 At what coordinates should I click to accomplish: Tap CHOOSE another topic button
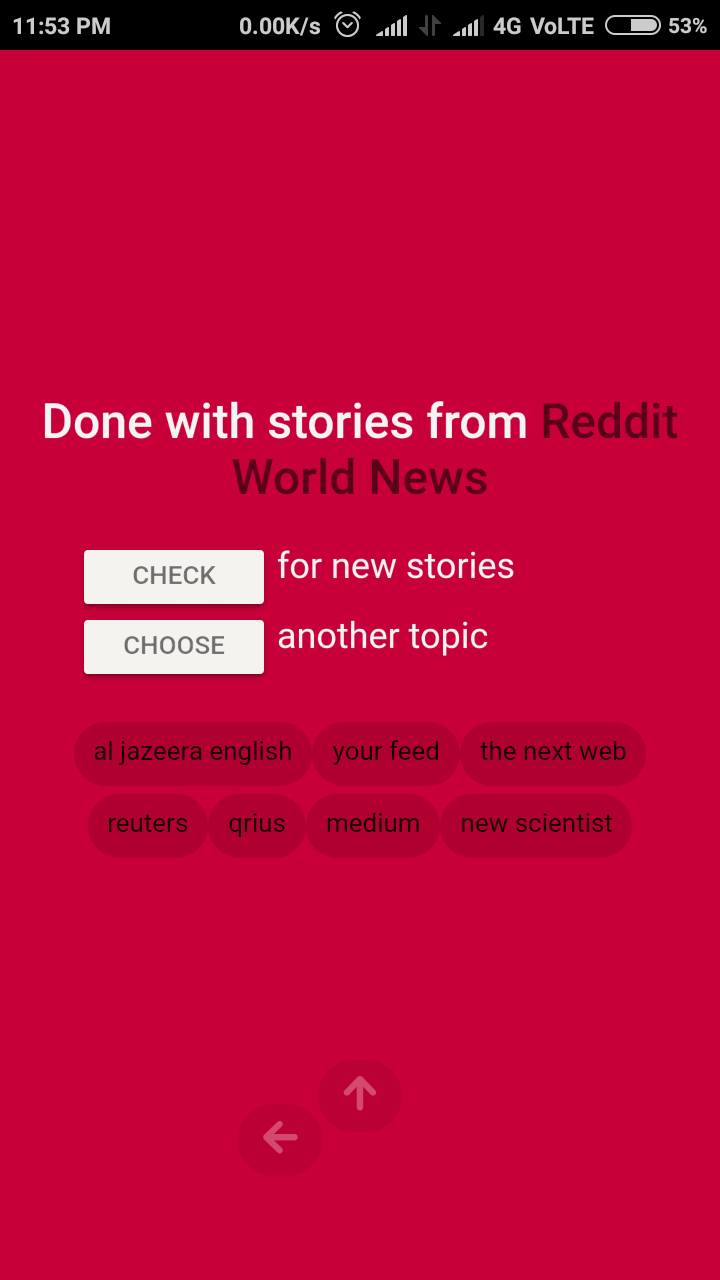coord(174,646)
